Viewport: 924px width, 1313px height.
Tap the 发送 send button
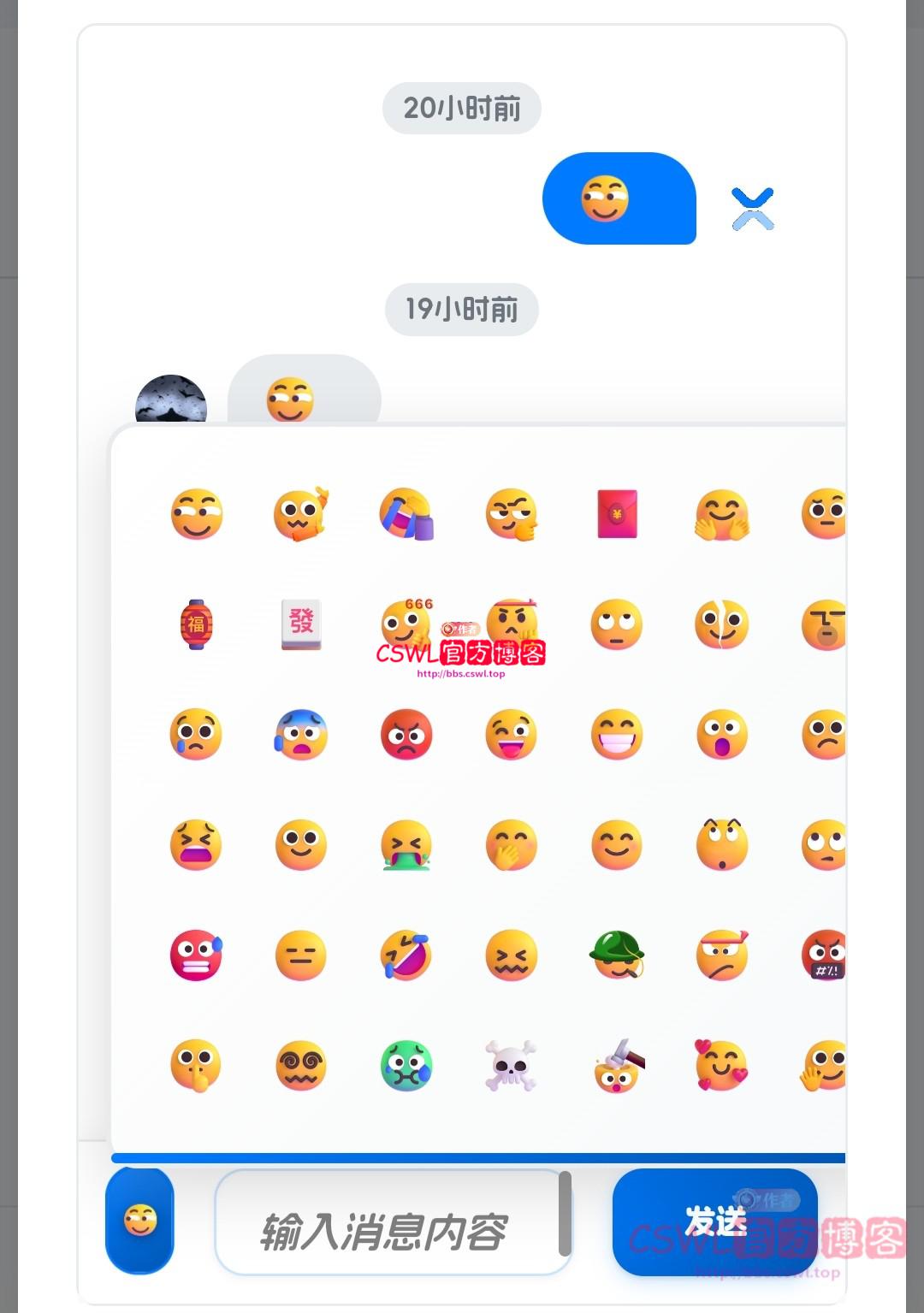pos(714,1221)
